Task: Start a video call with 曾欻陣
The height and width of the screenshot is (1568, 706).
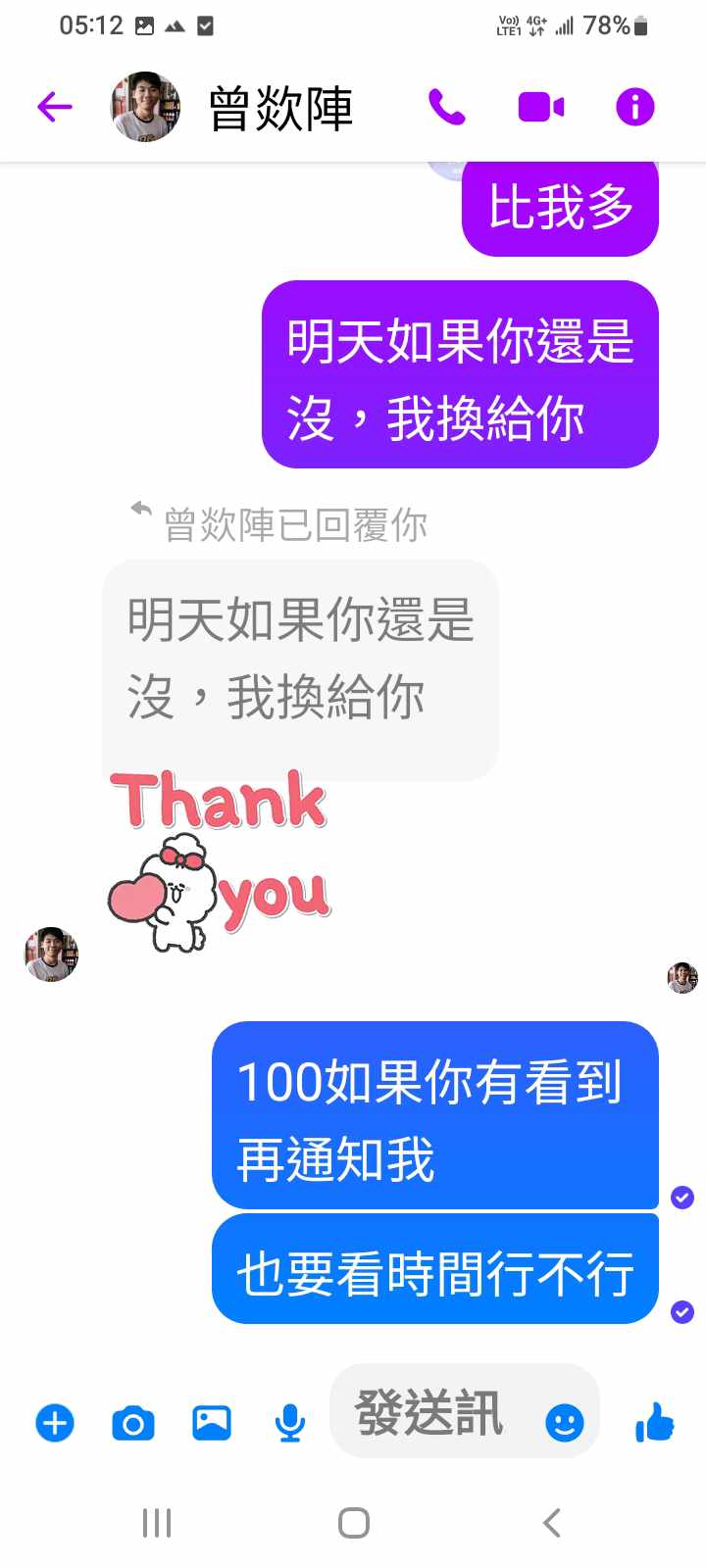Action: 540,107
